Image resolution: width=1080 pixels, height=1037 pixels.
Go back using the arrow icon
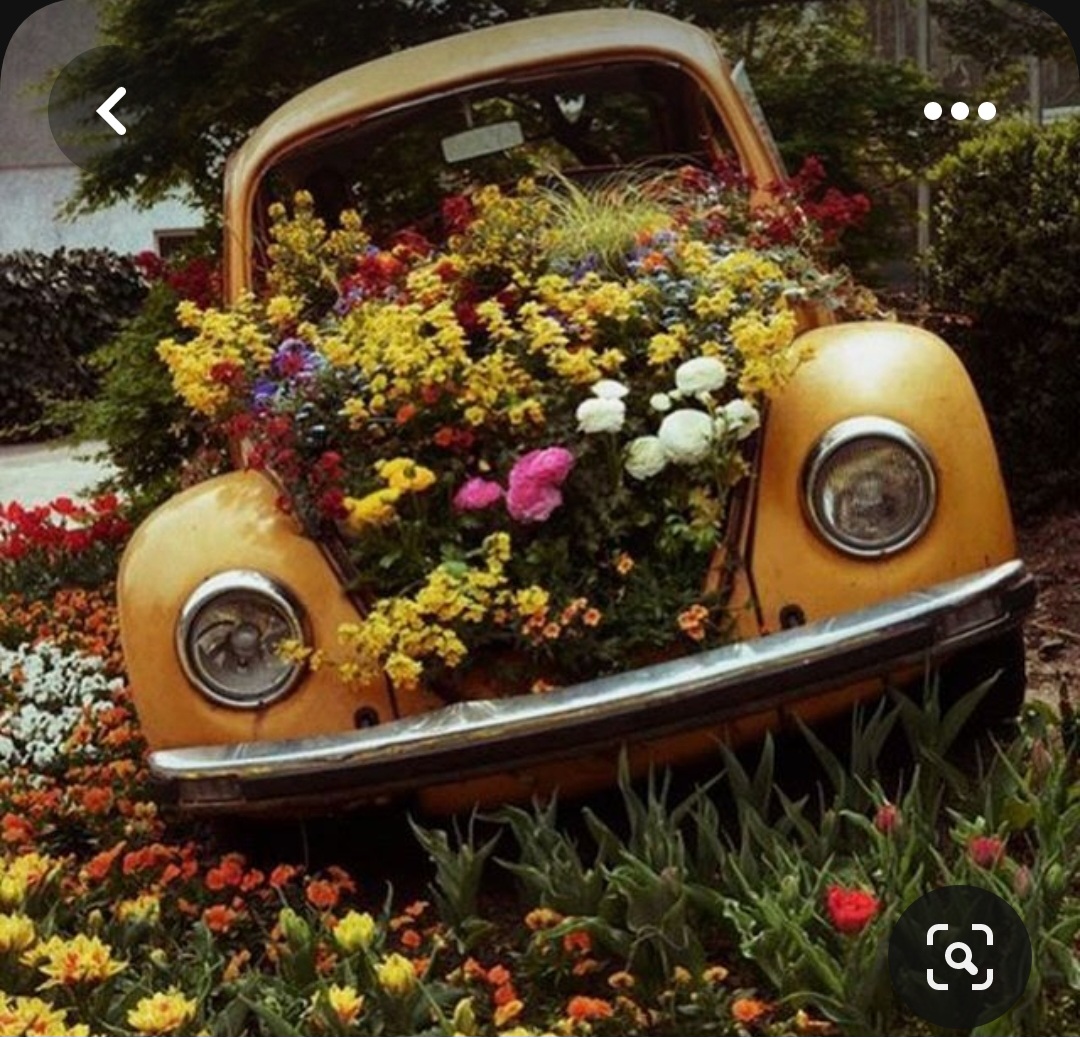point(111,111)
